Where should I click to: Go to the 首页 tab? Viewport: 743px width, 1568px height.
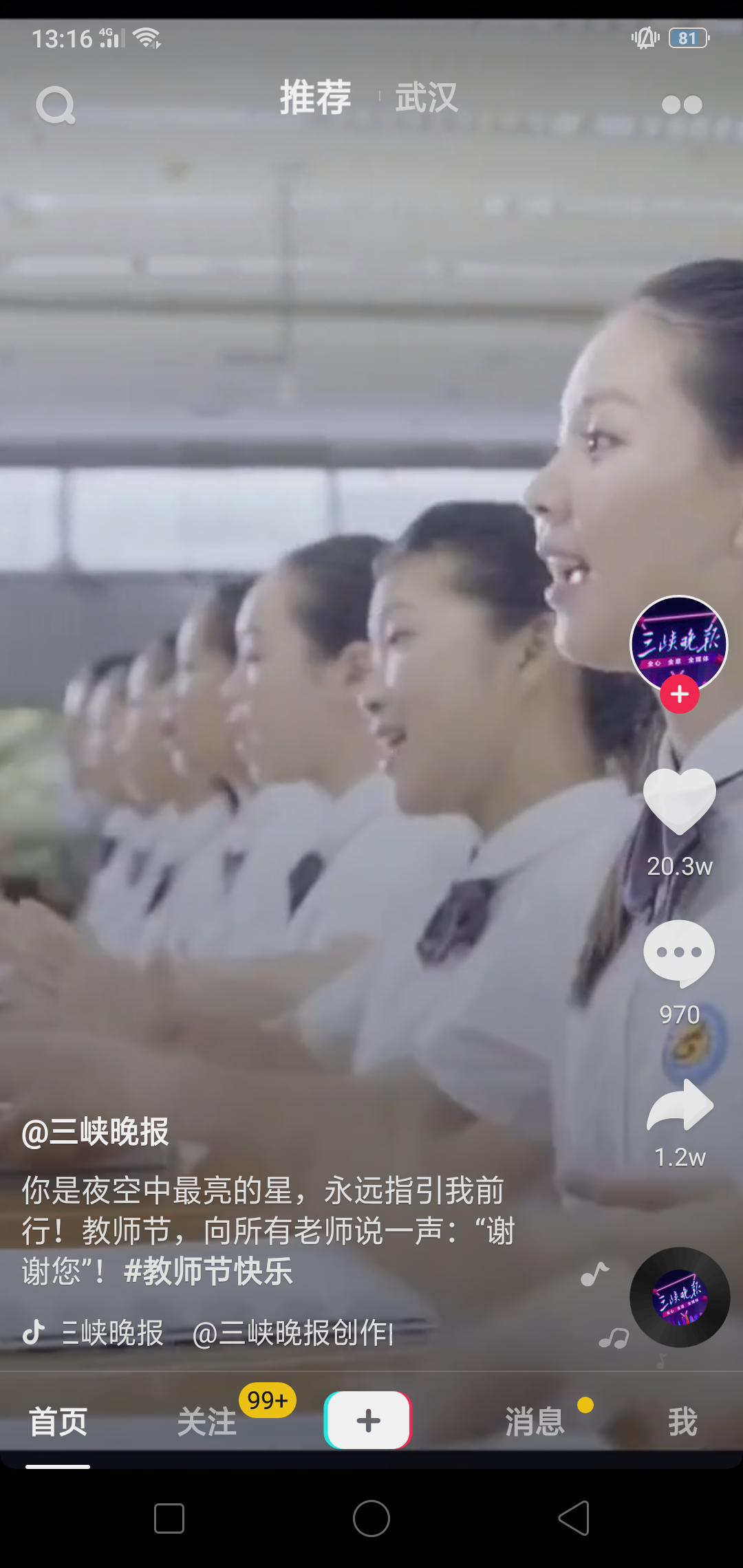(58, 1421)
